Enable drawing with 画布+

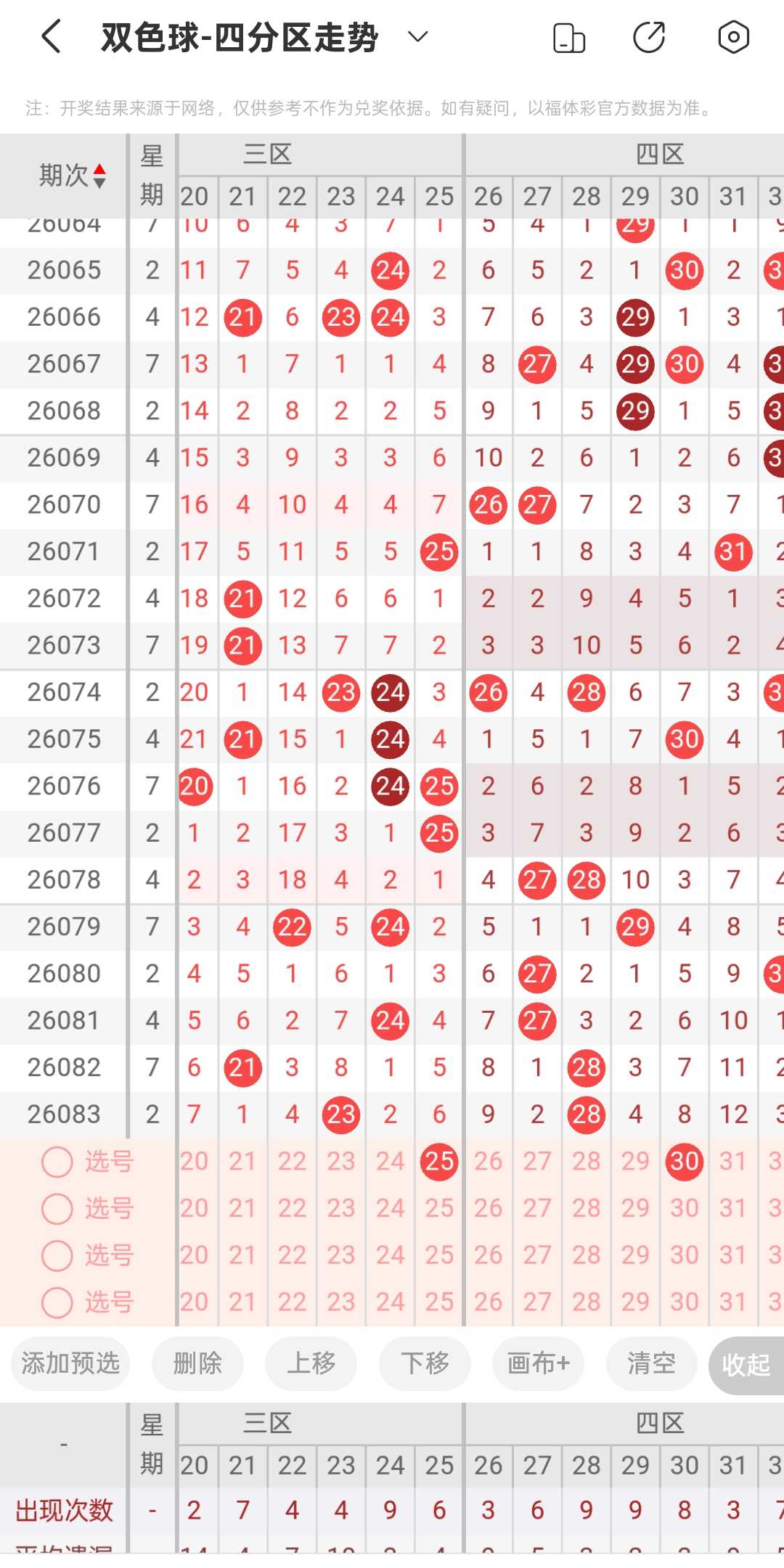click(x=539, y=1363)
